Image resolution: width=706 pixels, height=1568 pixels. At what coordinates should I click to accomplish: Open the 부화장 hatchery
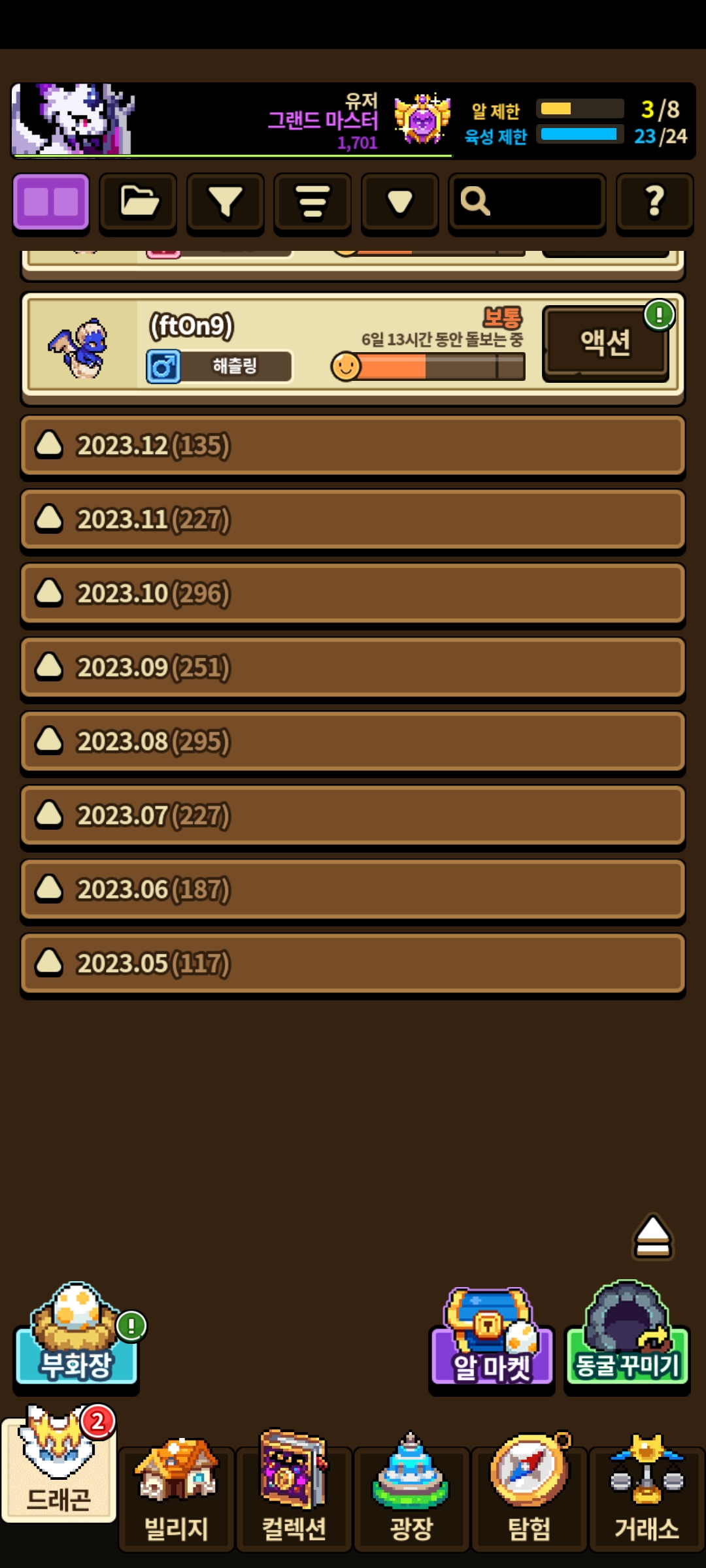tap(76, 1336)
